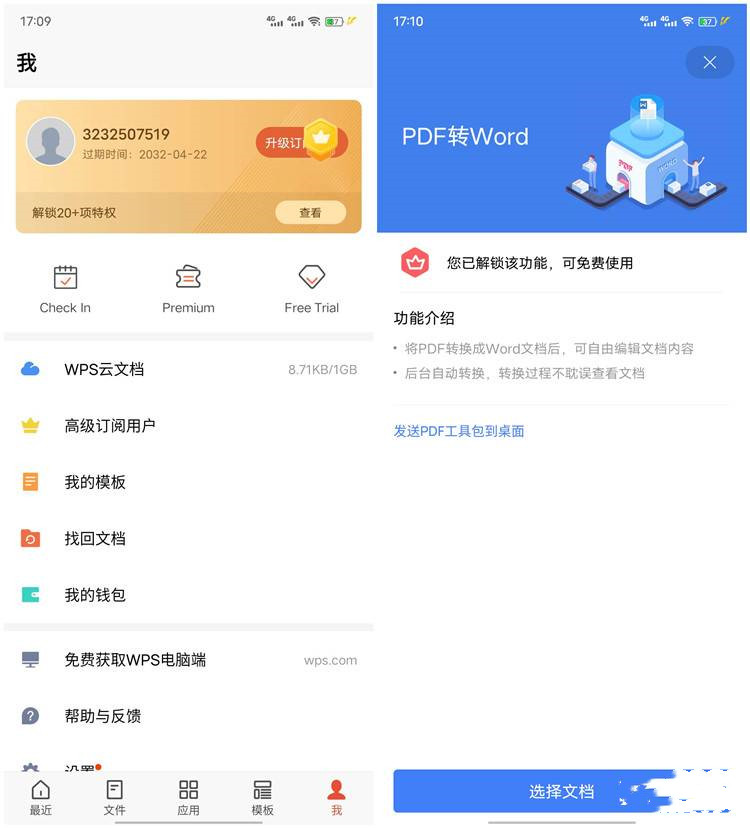Viewport: 750px width, 828px height.
Task: Tap 选择文档 to choose a document
Action: [560, 791]
